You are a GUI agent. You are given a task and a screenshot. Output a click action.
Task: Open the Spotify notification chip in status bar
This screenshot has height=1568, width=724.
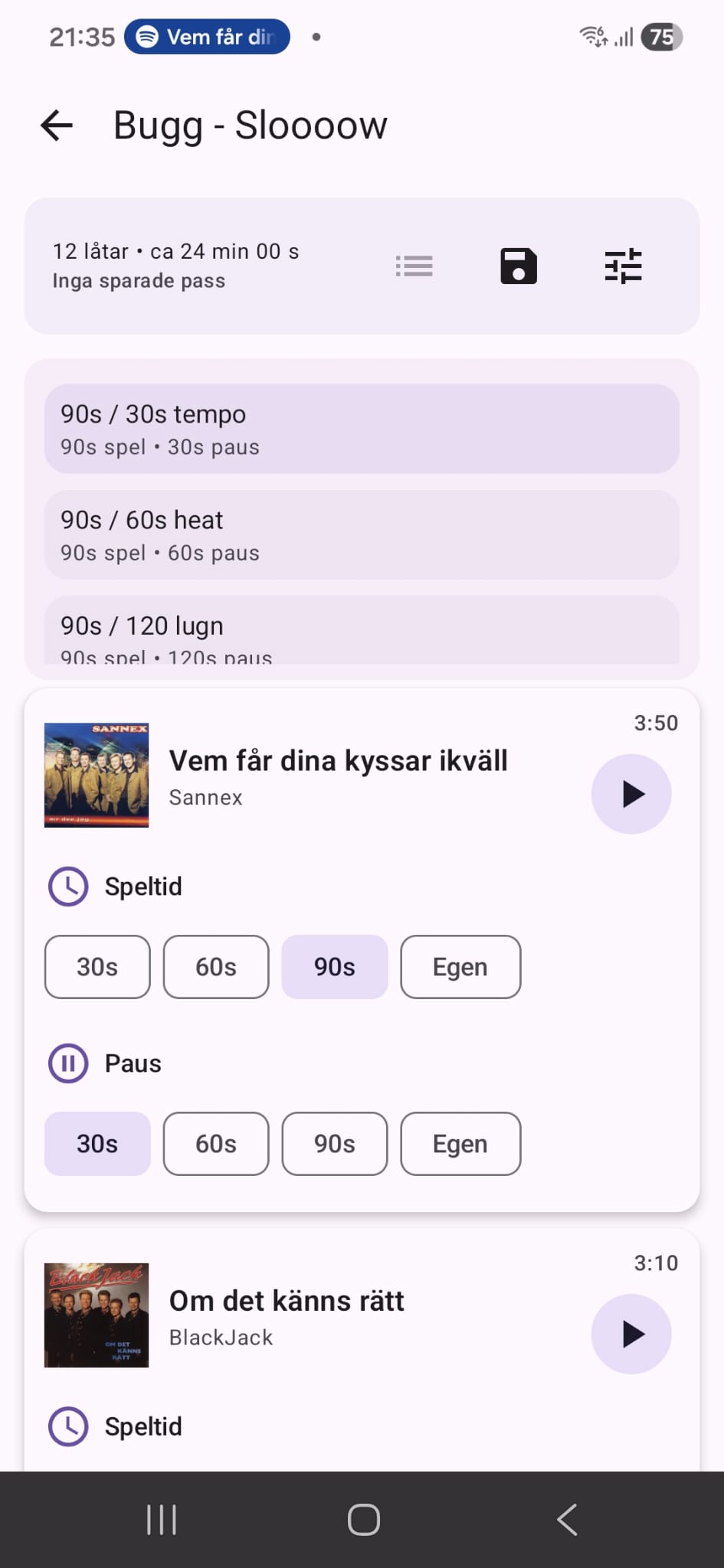pyautogui.click(x=205, y=36)
